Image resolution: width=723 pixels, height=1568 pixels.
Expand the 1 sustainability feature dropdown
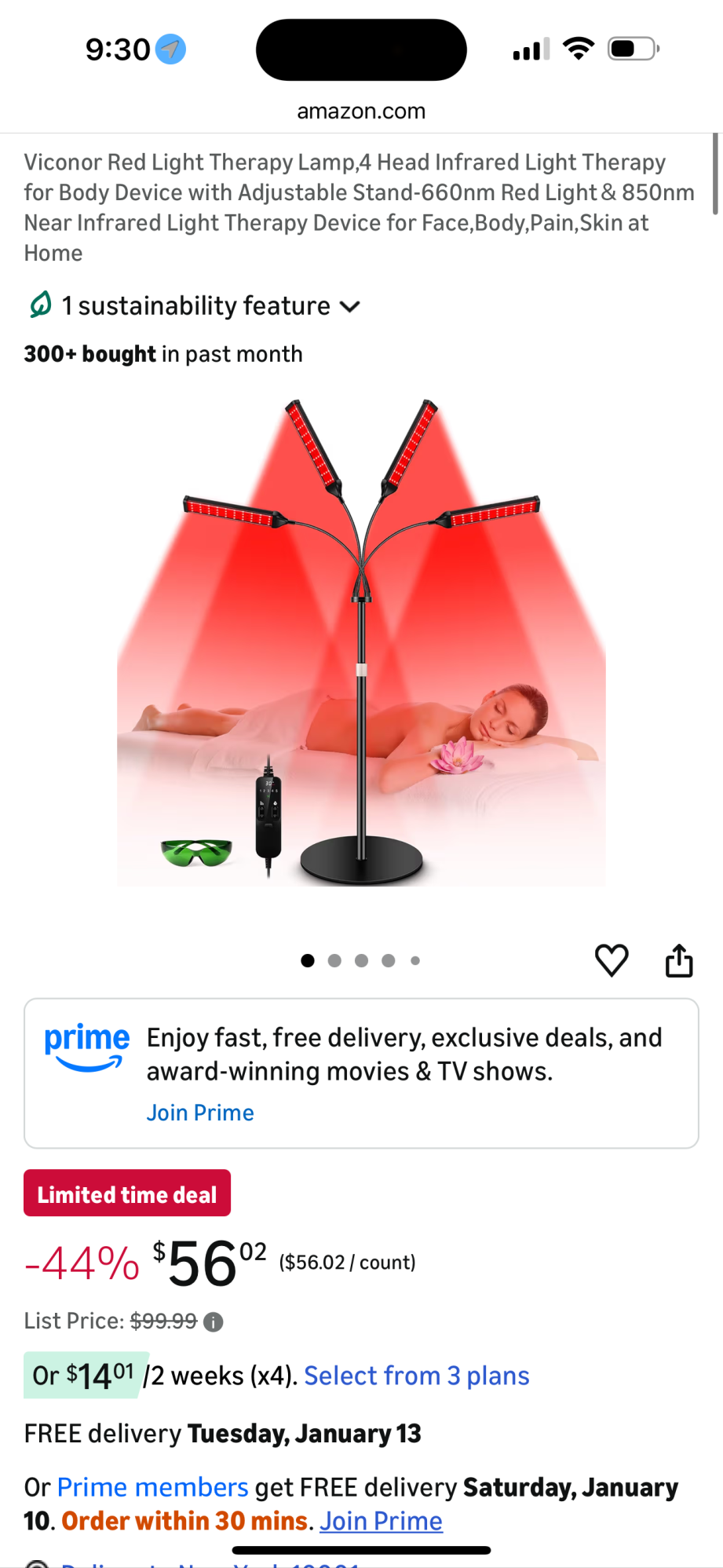[195, 305]
